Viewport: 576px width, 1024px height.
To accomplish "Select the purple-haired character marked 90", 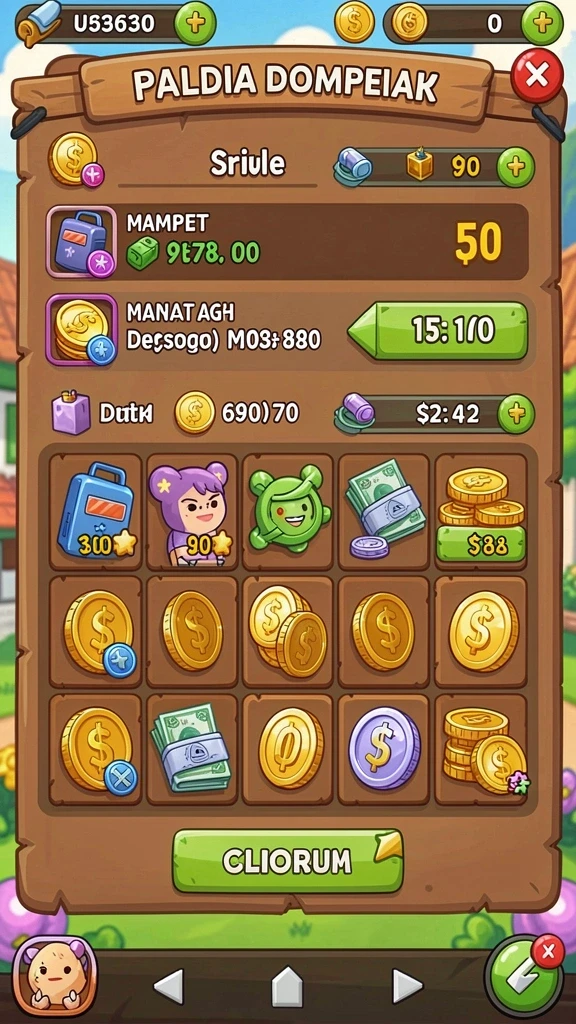I will pyautogui.click(x=191, y=511).
